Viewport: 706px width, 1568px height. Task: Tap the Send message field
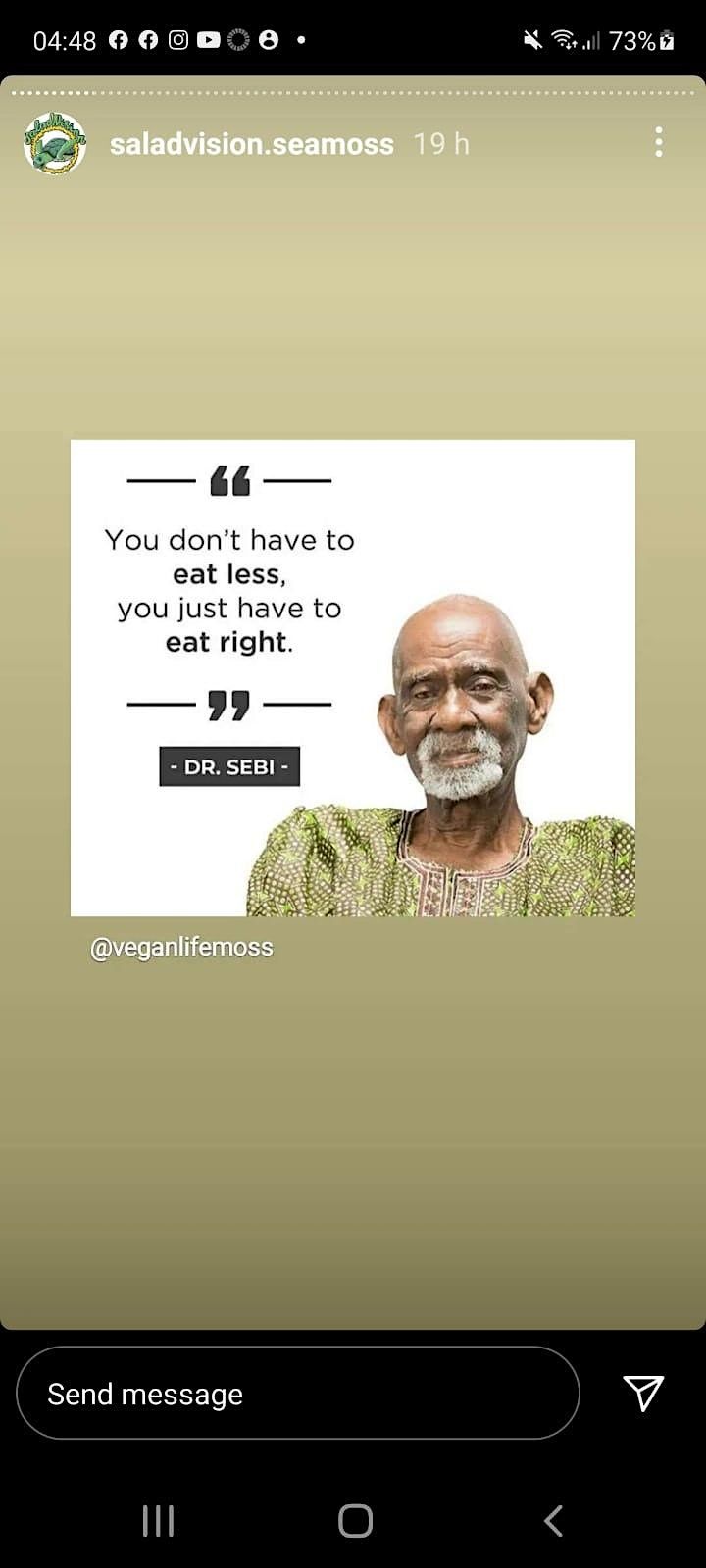pos(297,1393)
